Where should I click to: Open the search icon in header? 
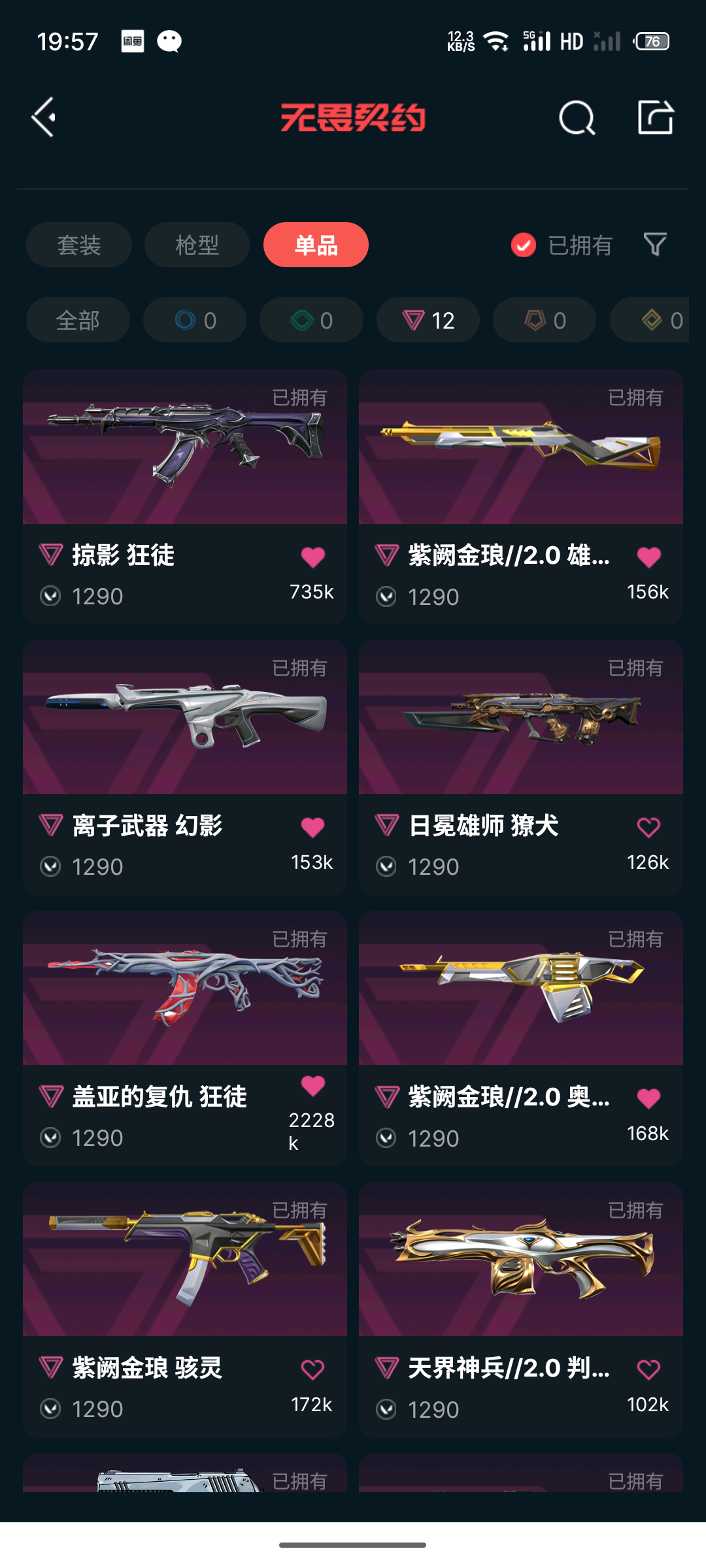coord(577,118)
